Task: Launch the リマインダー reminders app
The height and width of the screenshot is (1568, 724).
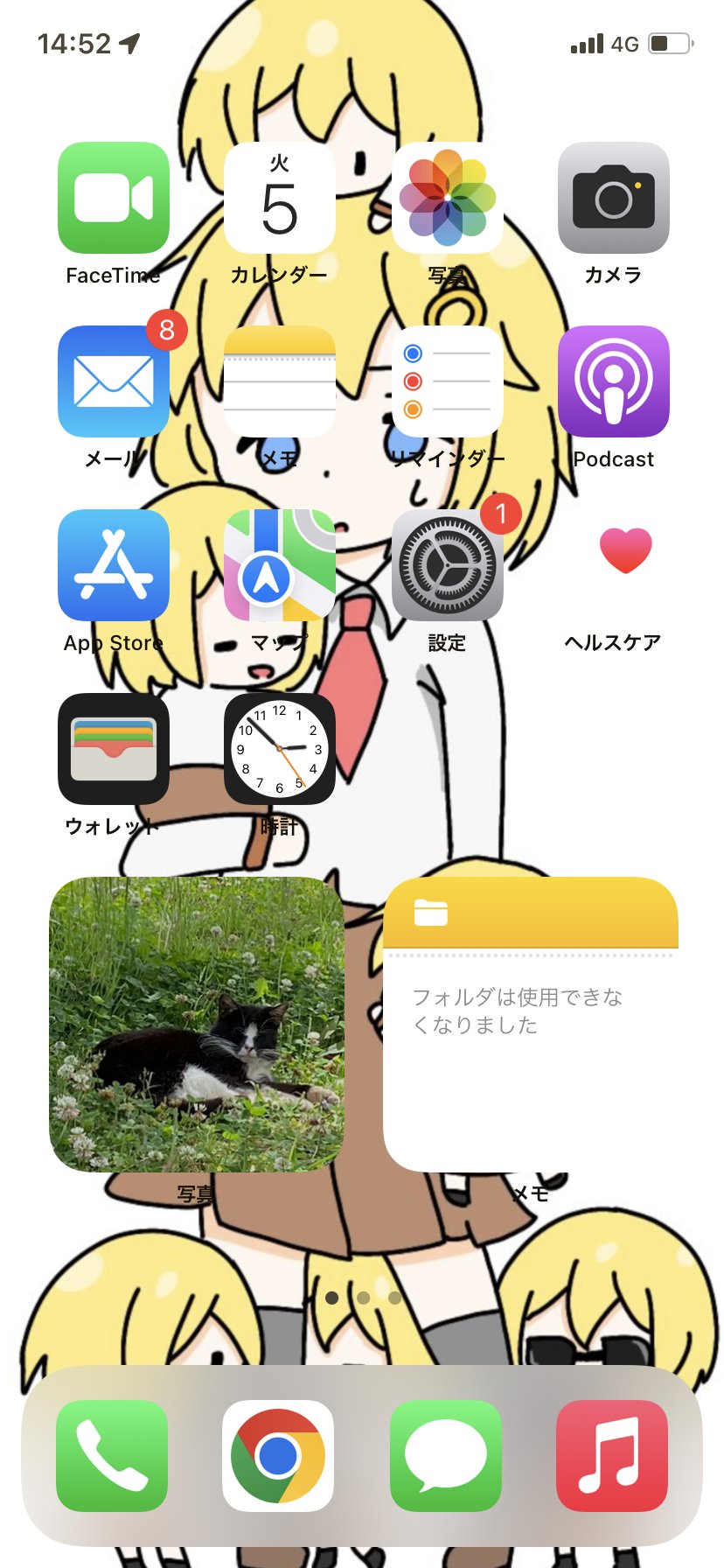Action: pyautogui.click(x=447, y=381)
